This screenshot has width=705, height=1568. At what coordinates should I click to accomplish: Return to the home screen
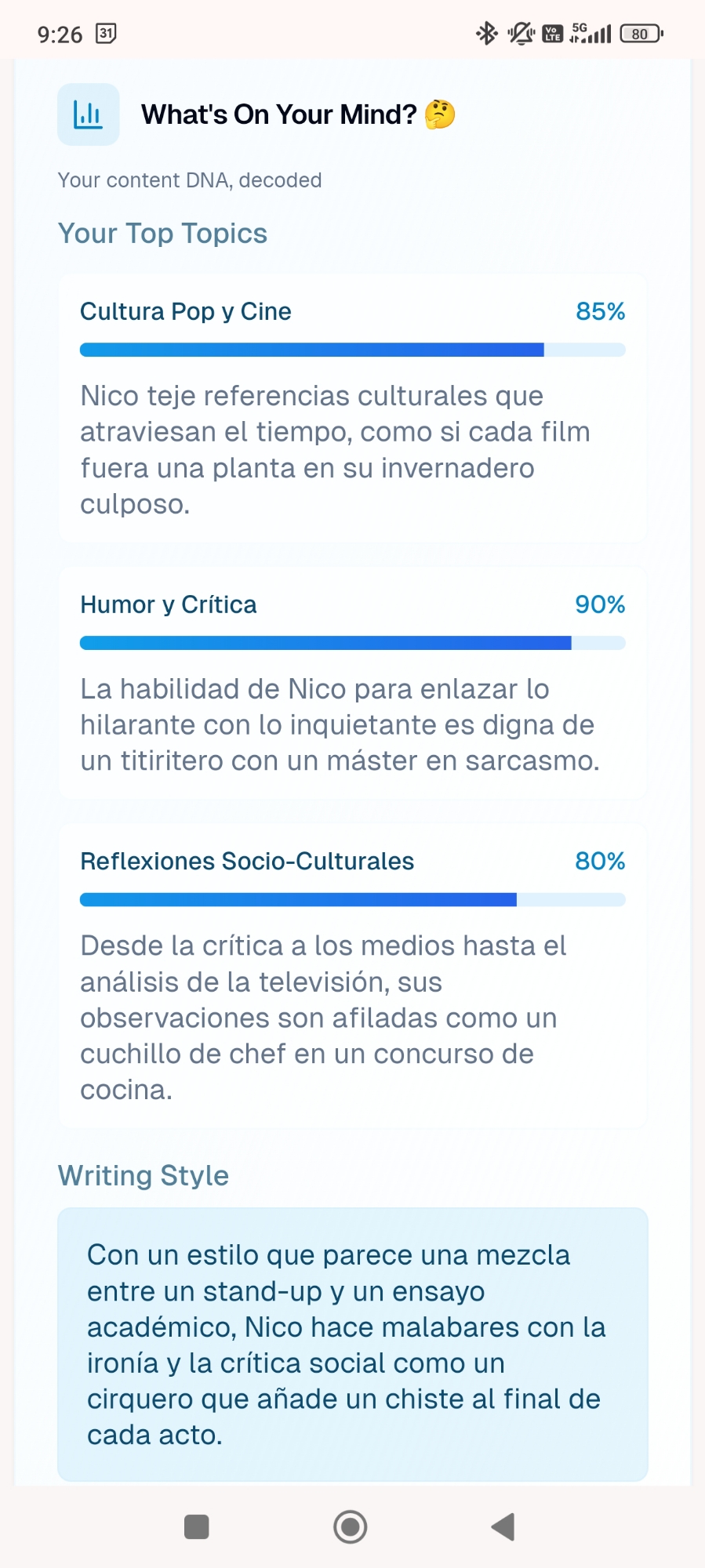351,1526
